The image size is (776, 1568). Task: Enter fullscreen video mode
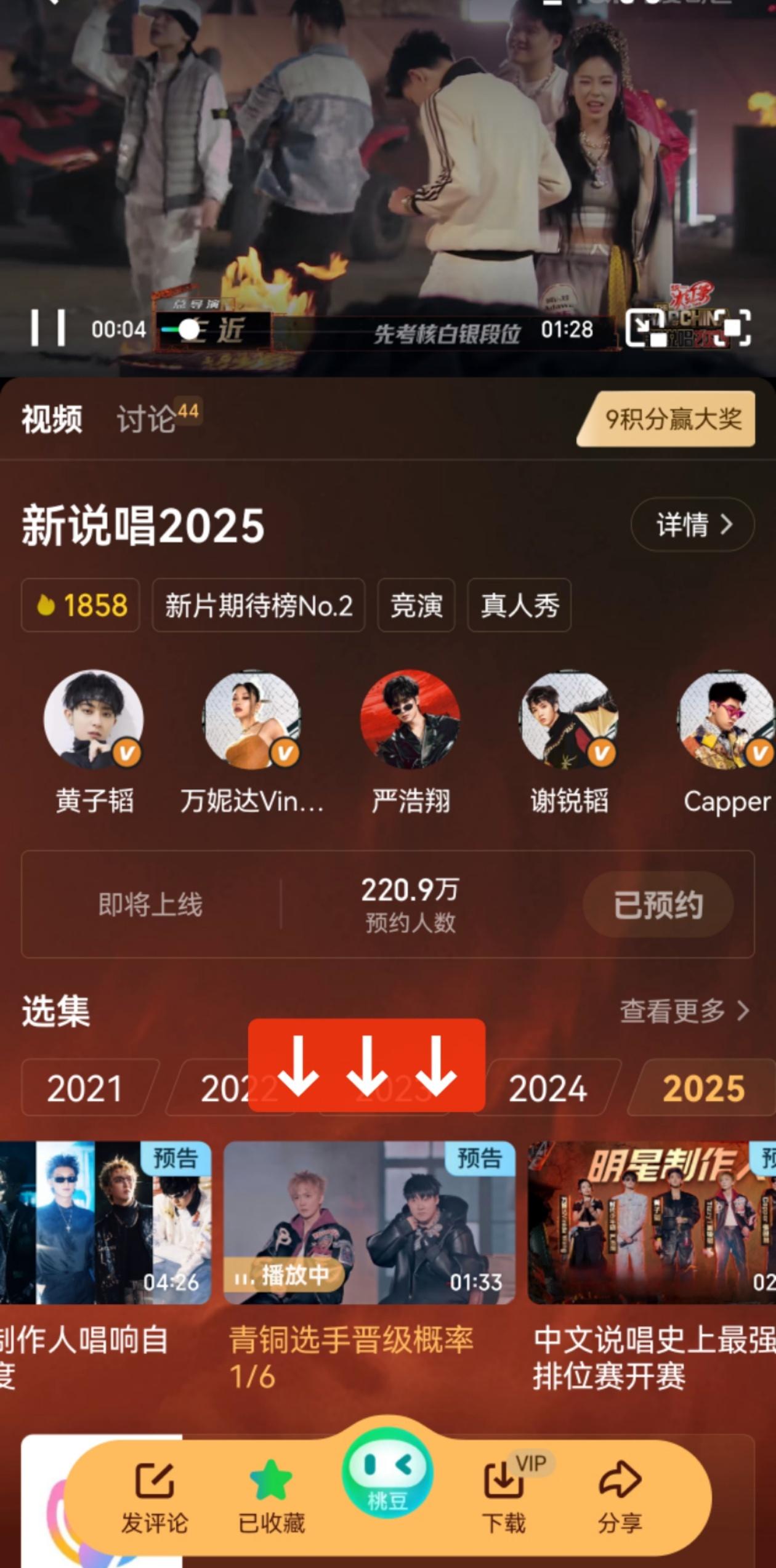tap(732, 328)
